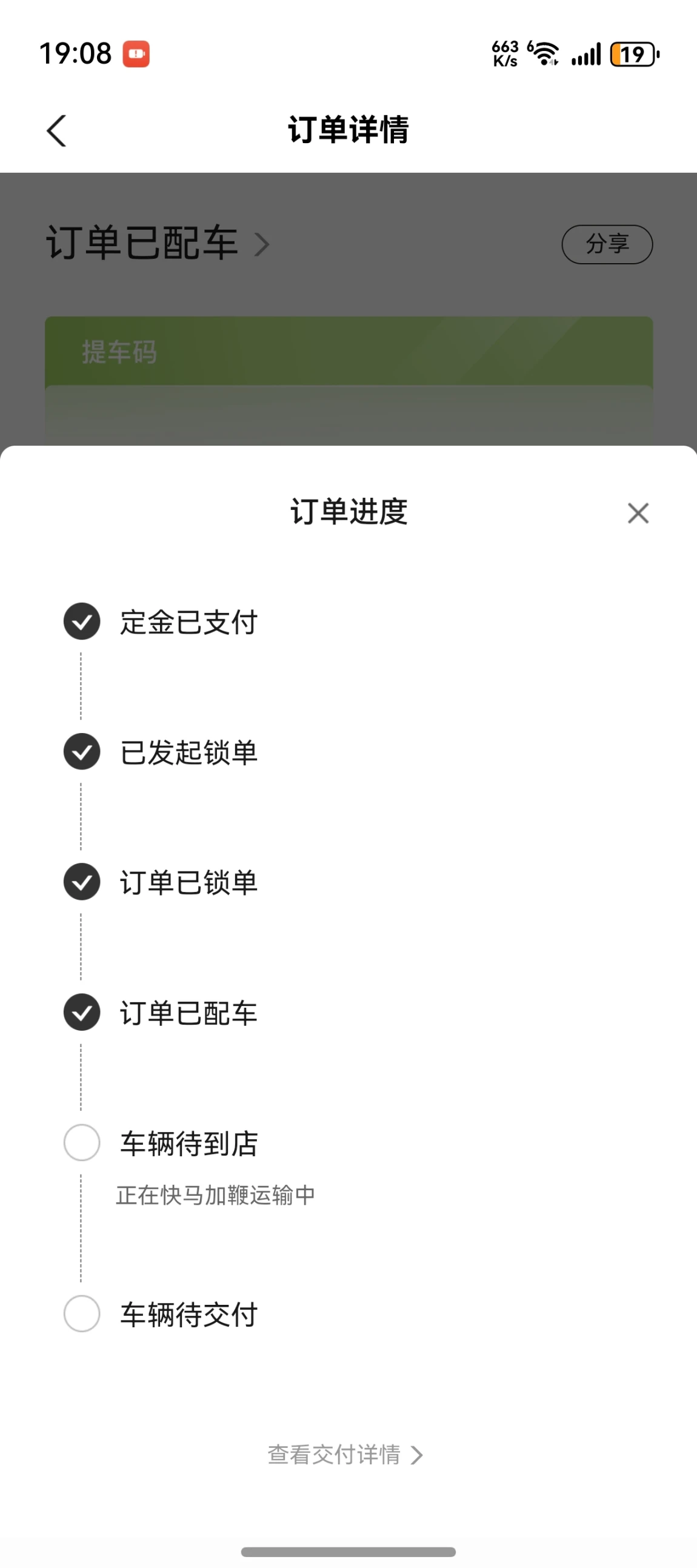Close the 订单进度 sheet
Screen dimensions: 697x1568
[638, 513]
